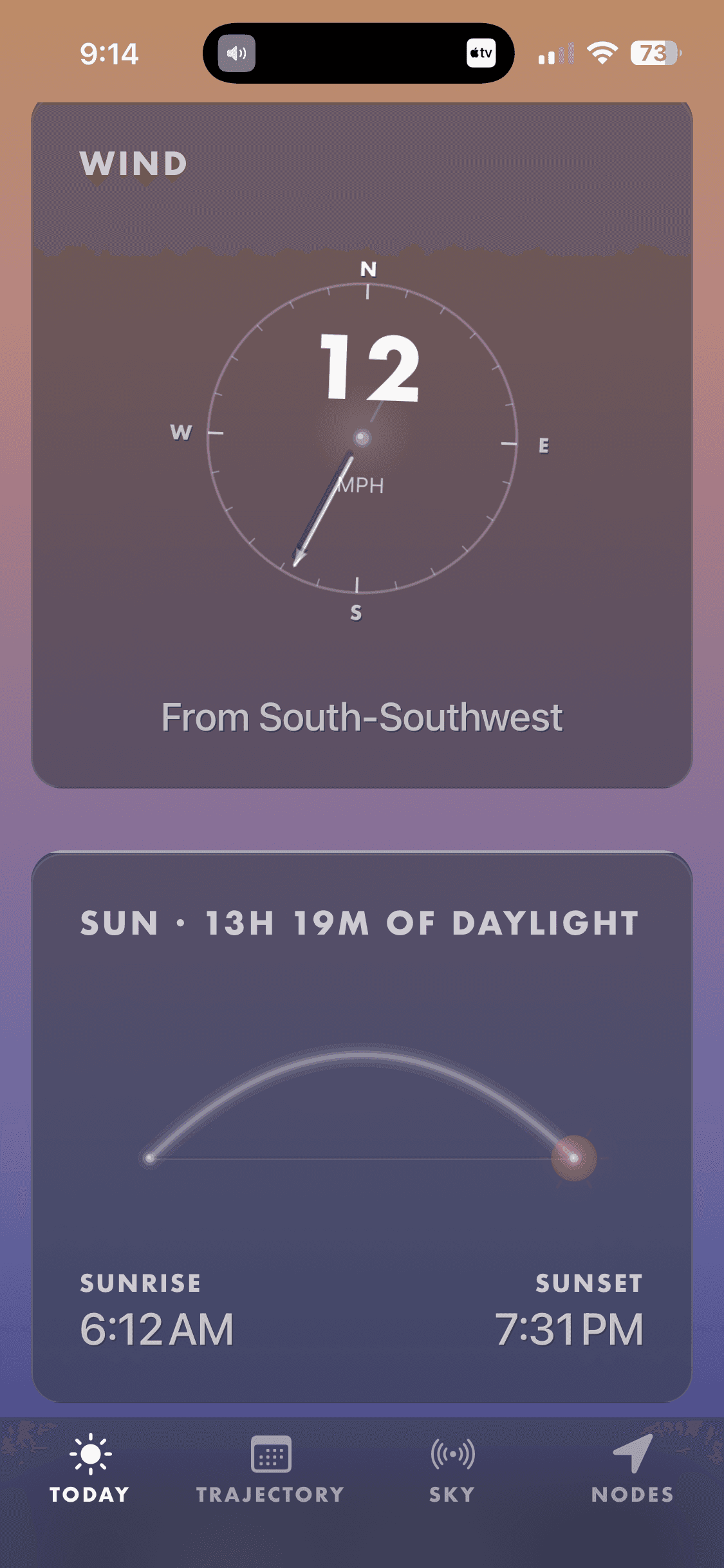Select the Trajectory calendar icon
The height and width of the screenshot is (1568, 724).
point(270,1453)
